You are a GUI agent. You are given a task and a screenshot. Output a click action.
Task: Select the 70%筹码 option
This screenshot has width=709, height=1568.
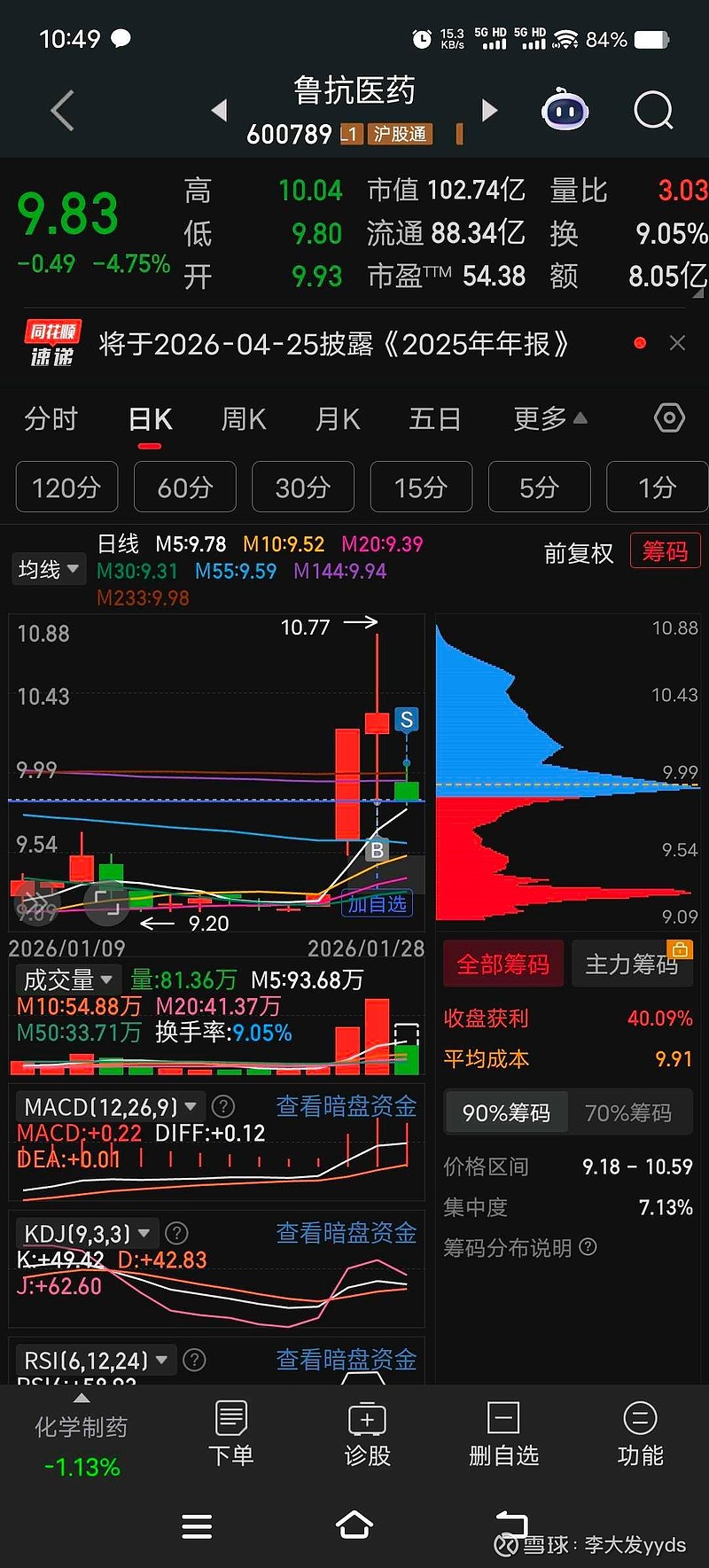628,1112
